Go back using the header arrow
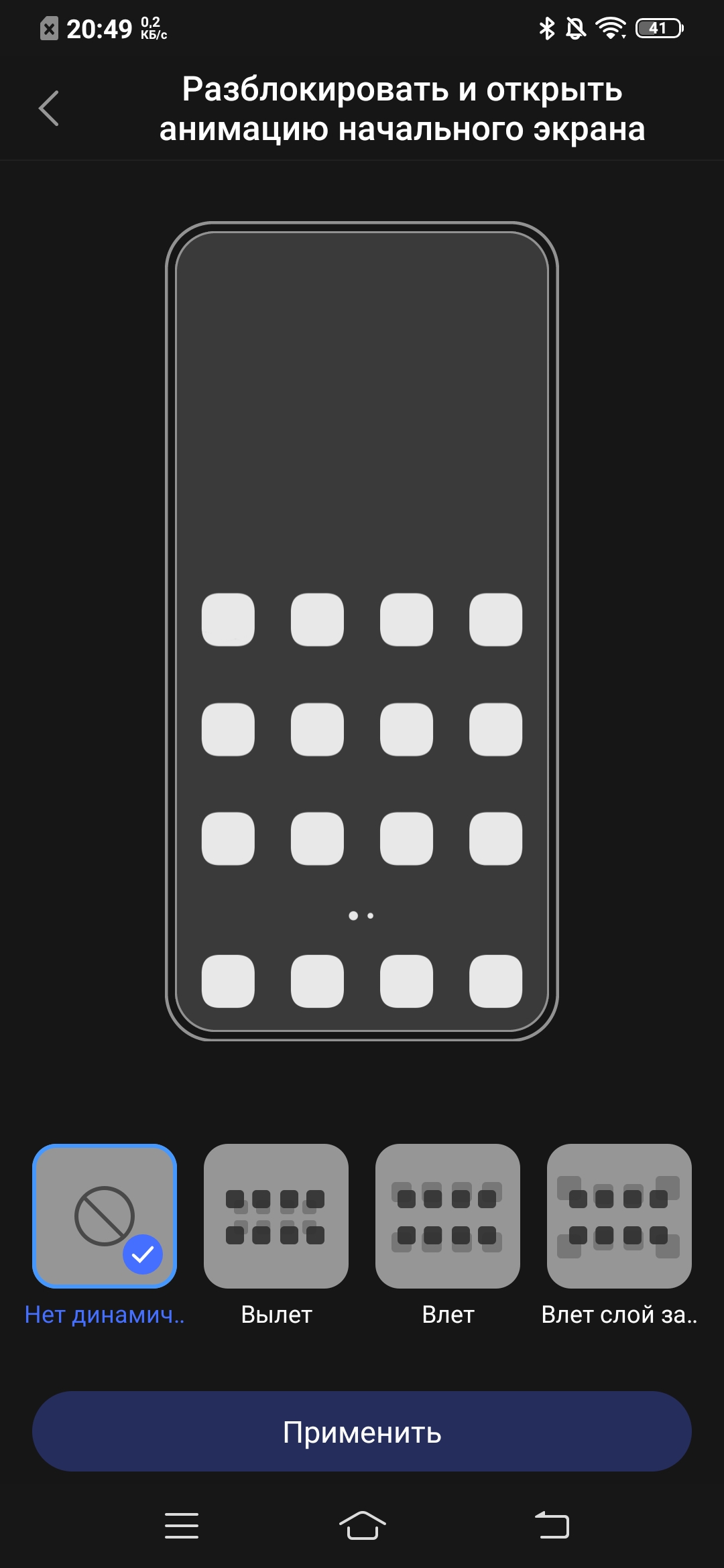 click(49, 109)
